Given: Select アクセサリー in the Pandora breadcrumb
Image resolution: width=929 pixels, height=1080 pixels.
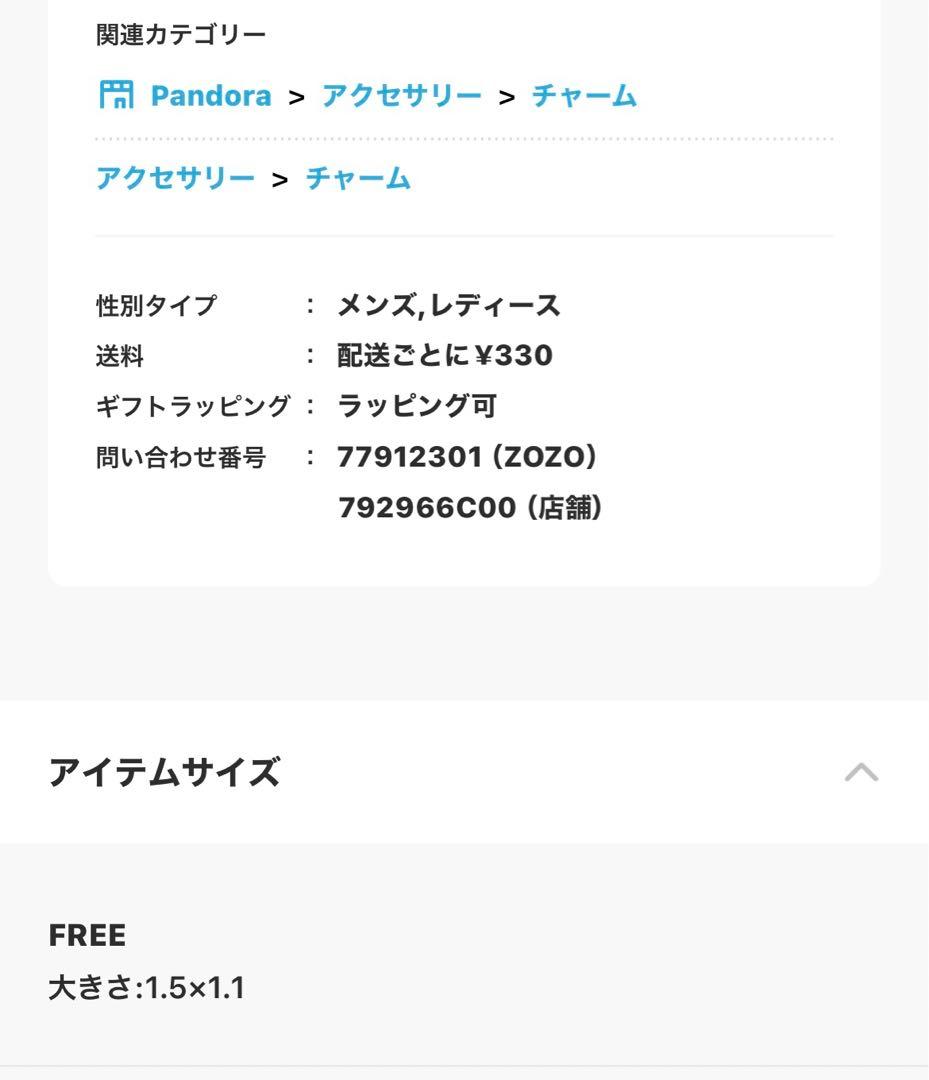Looking at the screenshot, I should [x=400, y=95].
